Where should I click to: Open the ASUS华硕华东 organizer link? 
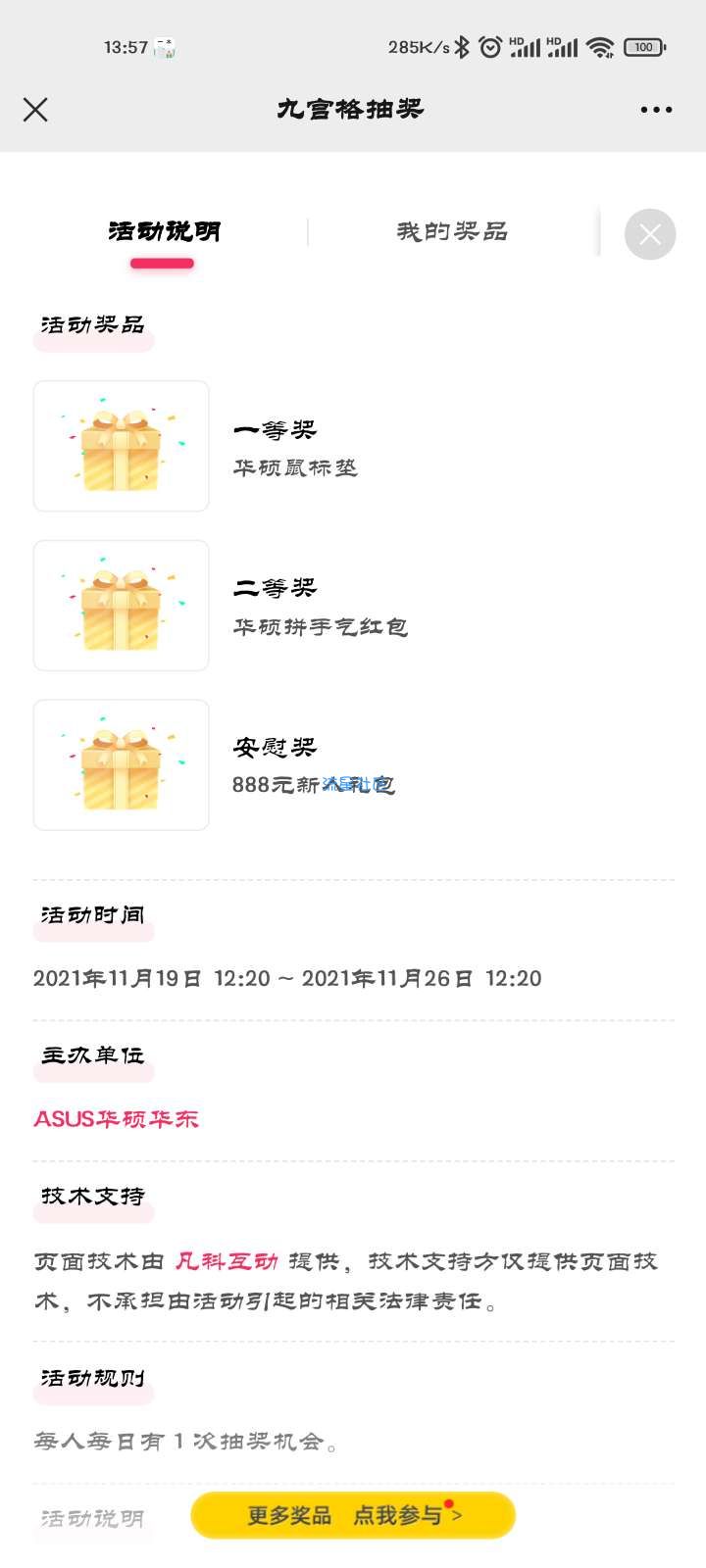[117, 1118]
